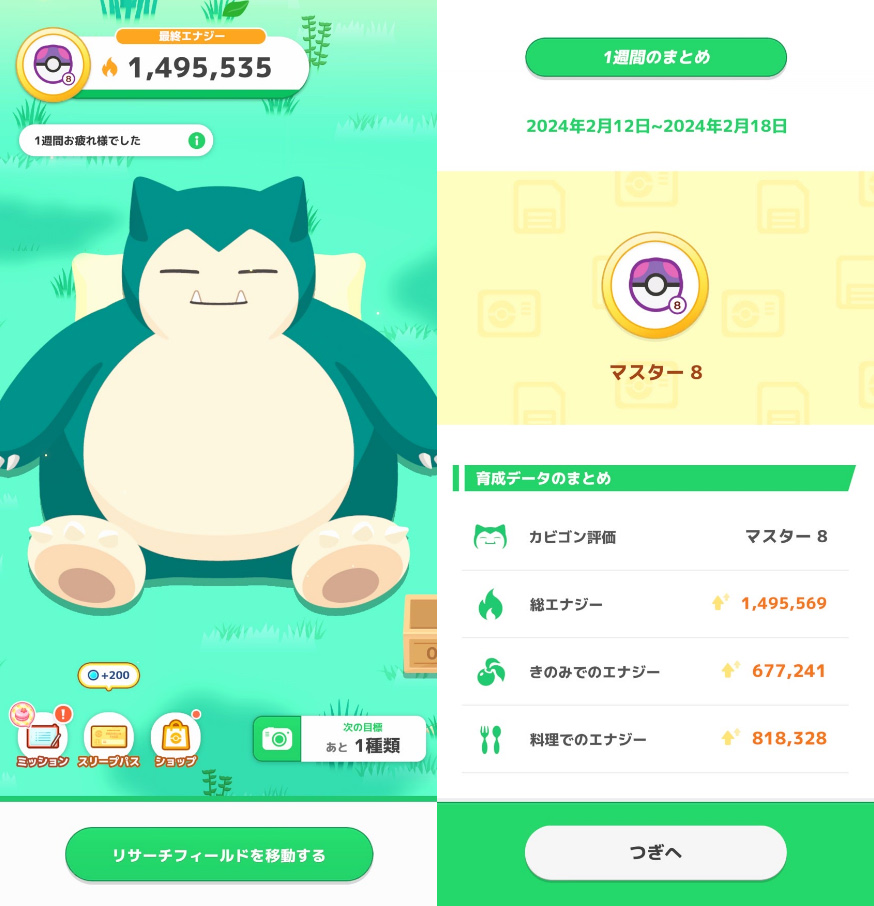
Task: Tap リサーチフィールドを移動する button
Action: [x=219, y=855]
